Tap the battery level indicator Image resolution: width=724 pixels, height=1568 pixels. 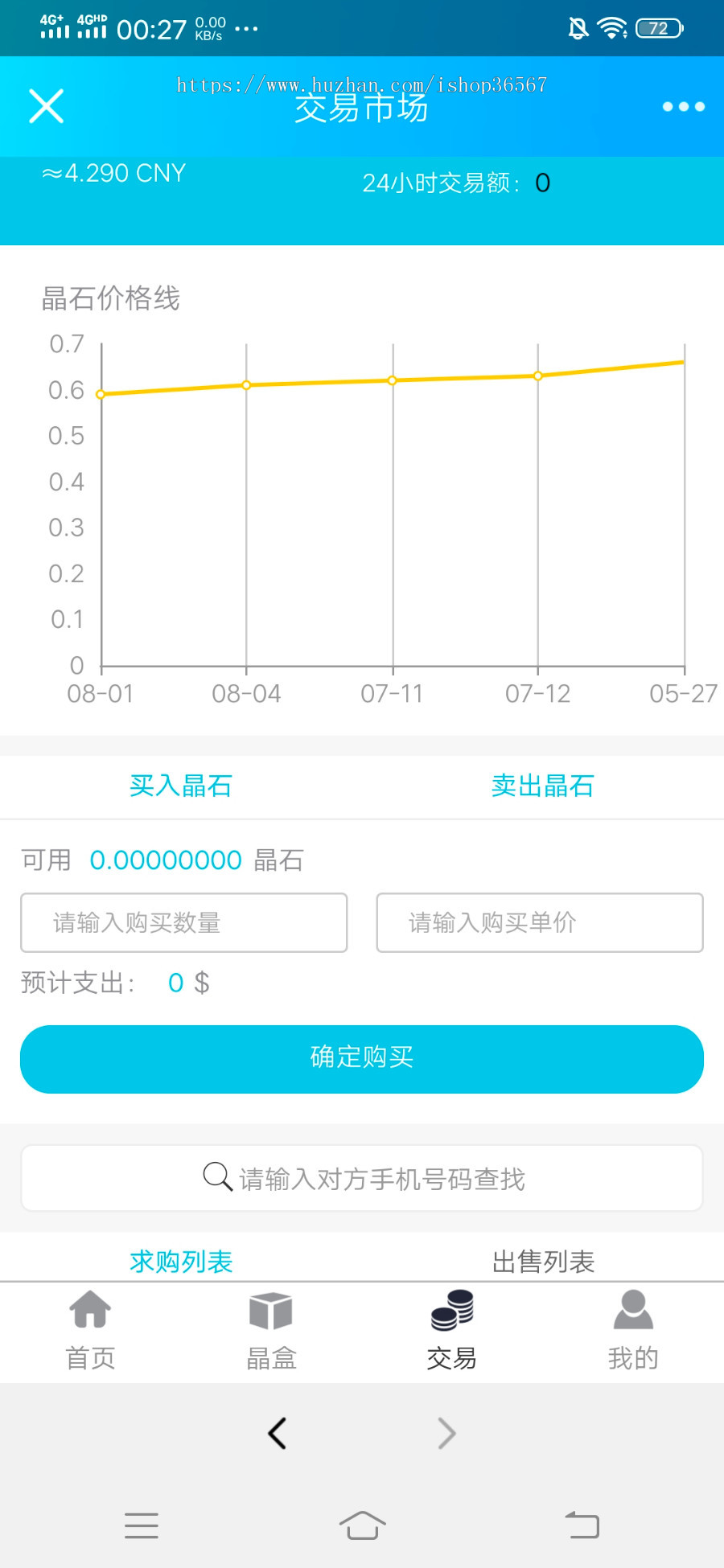pos(660,27)
